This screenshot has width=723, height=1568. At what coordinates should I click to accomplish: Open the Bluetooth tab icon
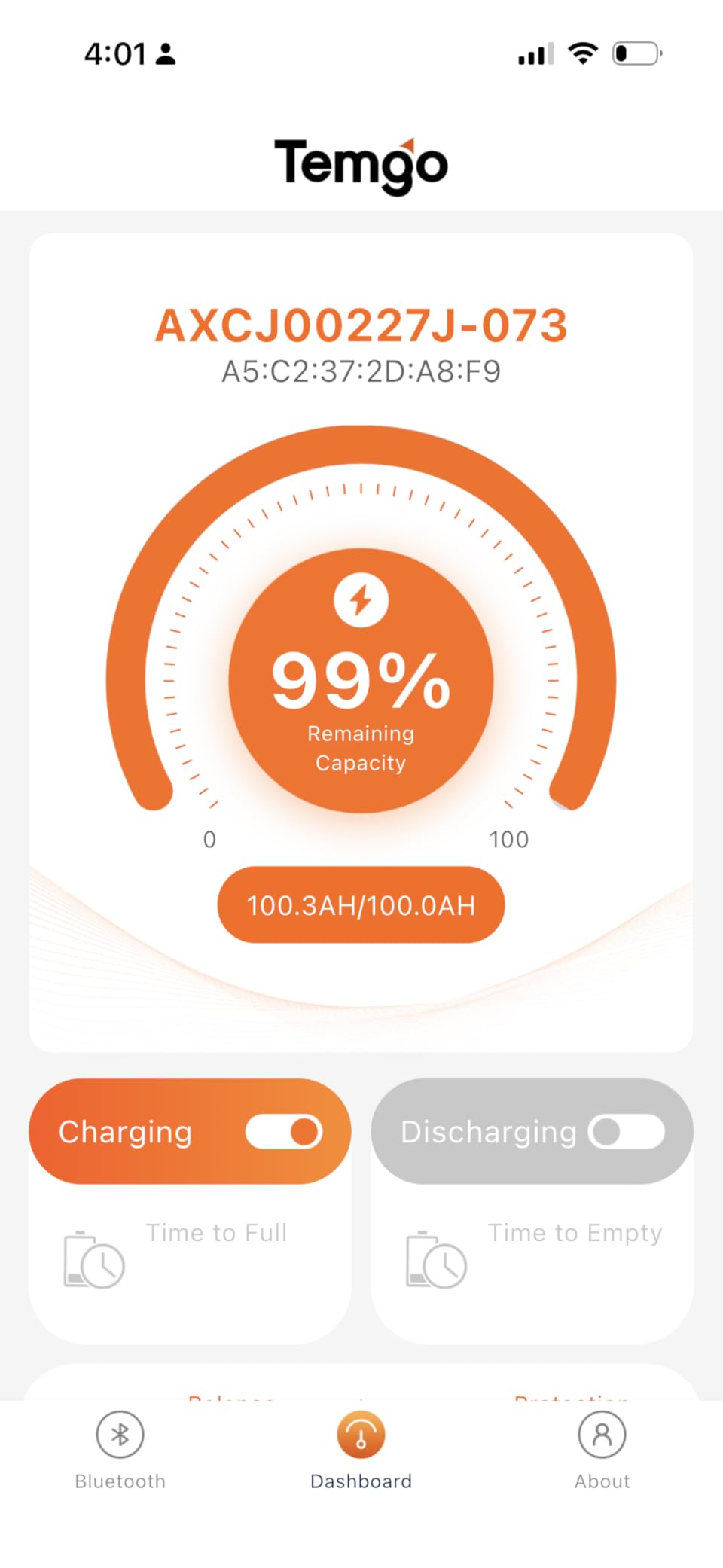[x=119, y=1436]
